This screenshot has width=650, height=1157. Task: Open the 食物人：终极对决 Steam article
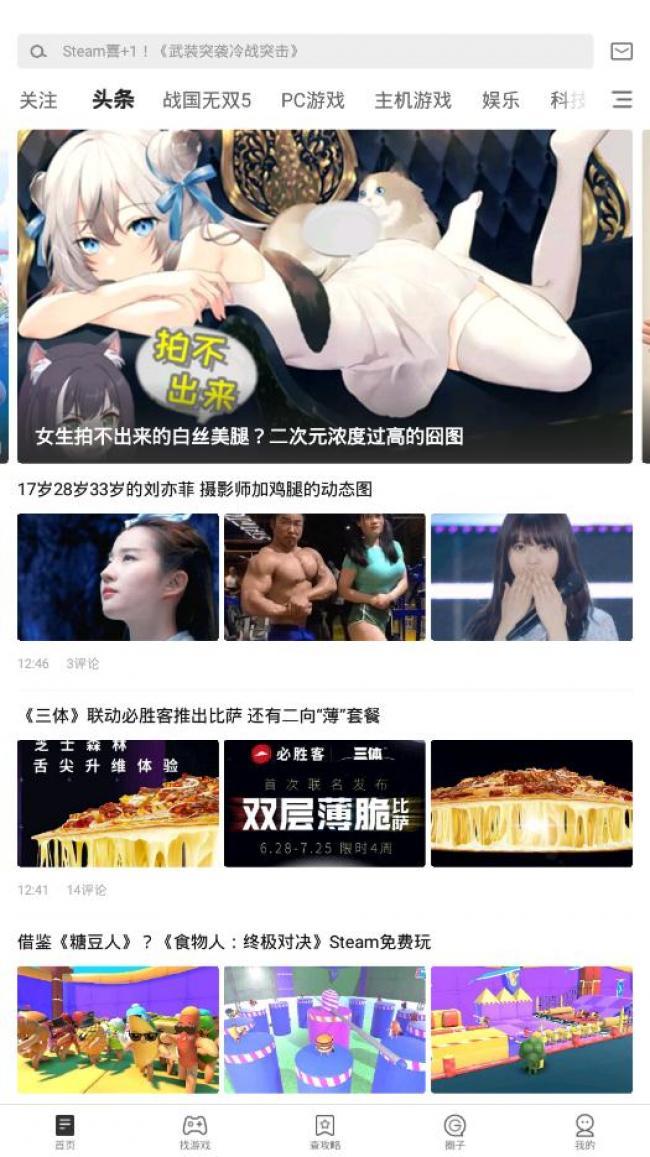(225, 941)
